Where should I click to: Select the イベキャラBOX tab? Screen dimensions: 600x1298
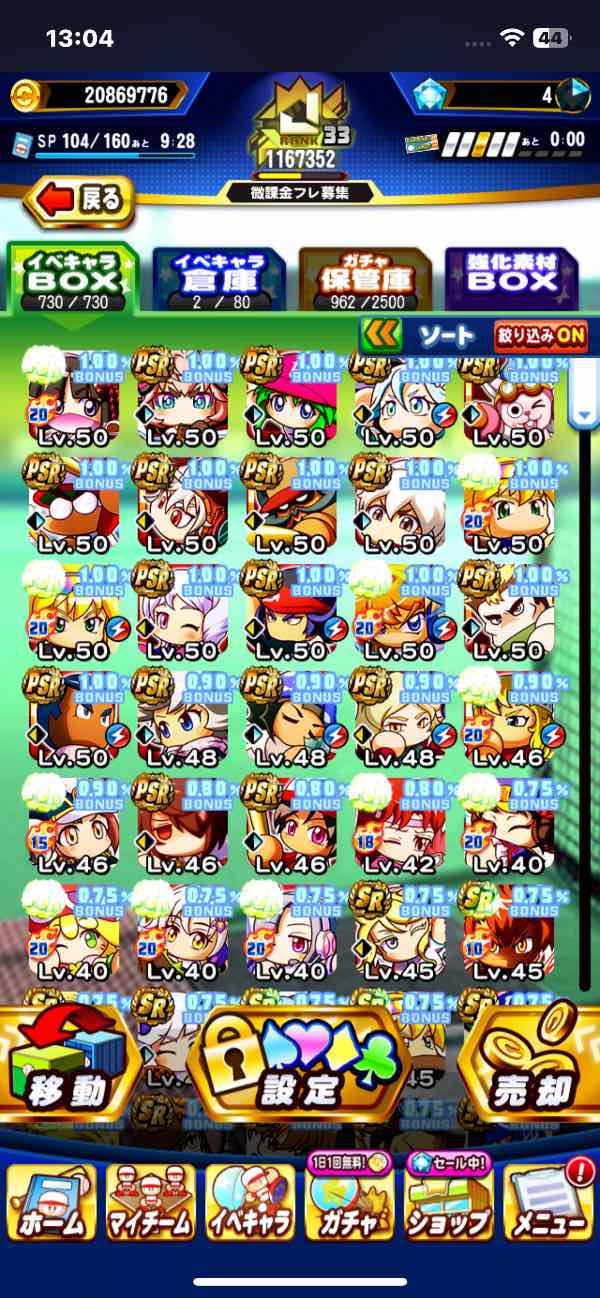[72, 277]
